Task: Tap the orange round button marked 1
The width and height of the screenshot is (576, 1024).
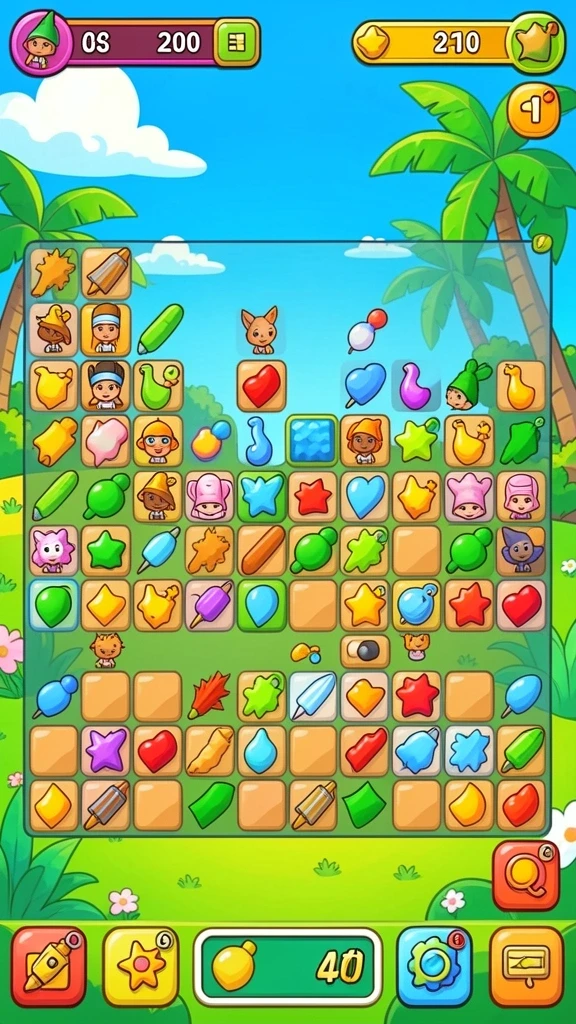Action: point(534,110)
